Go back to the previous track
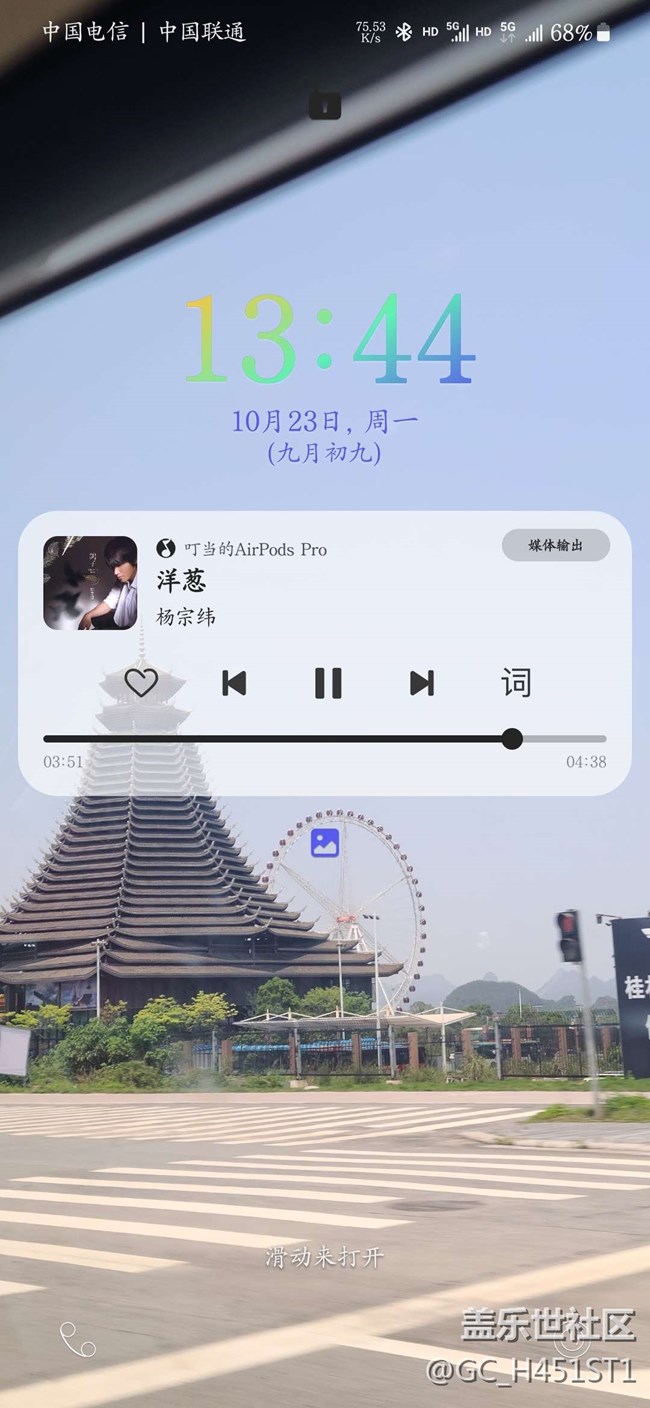Viewport: 650px width, 1408px height. [x=234, y=683]
